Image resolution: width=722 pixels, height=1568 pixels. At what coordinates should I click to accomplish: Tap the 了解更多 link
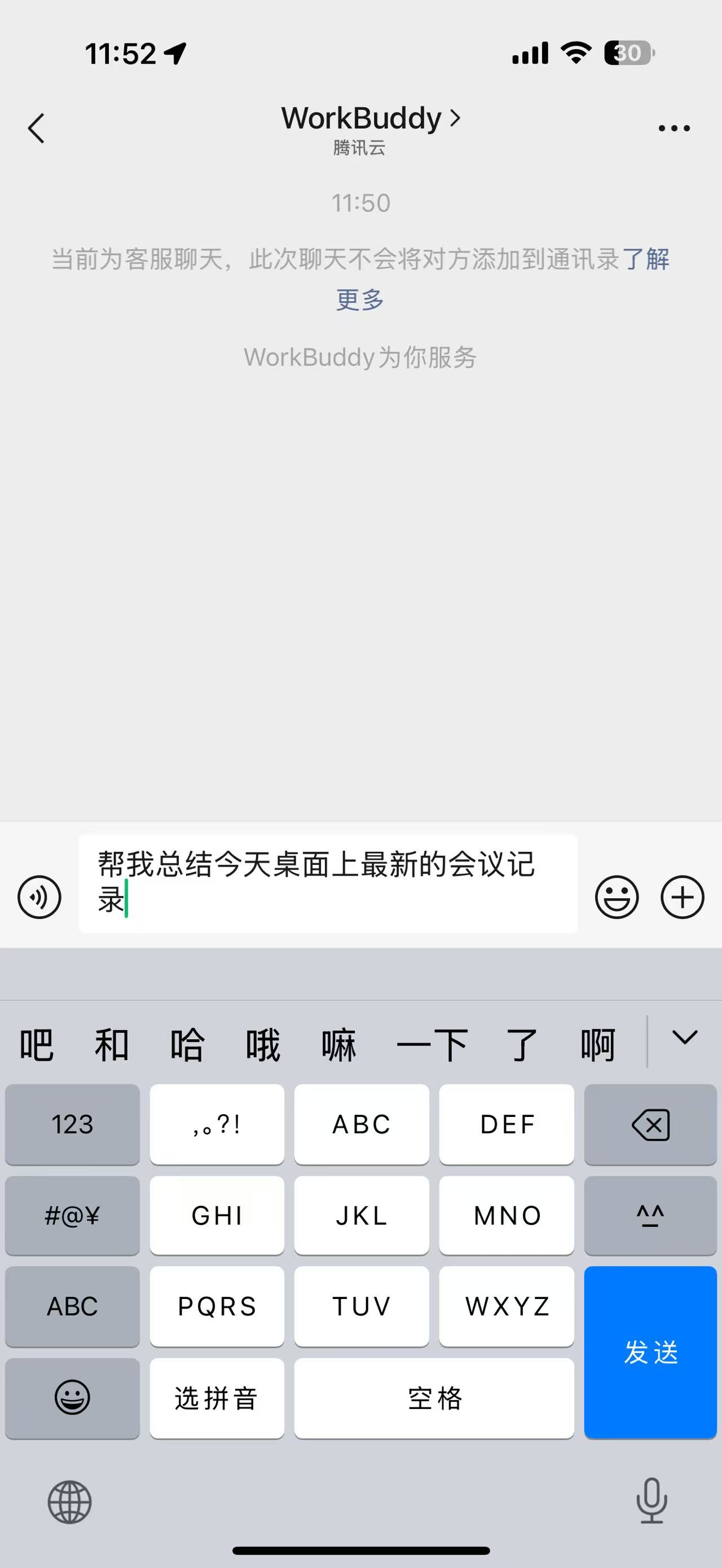(x=645, y=260)
